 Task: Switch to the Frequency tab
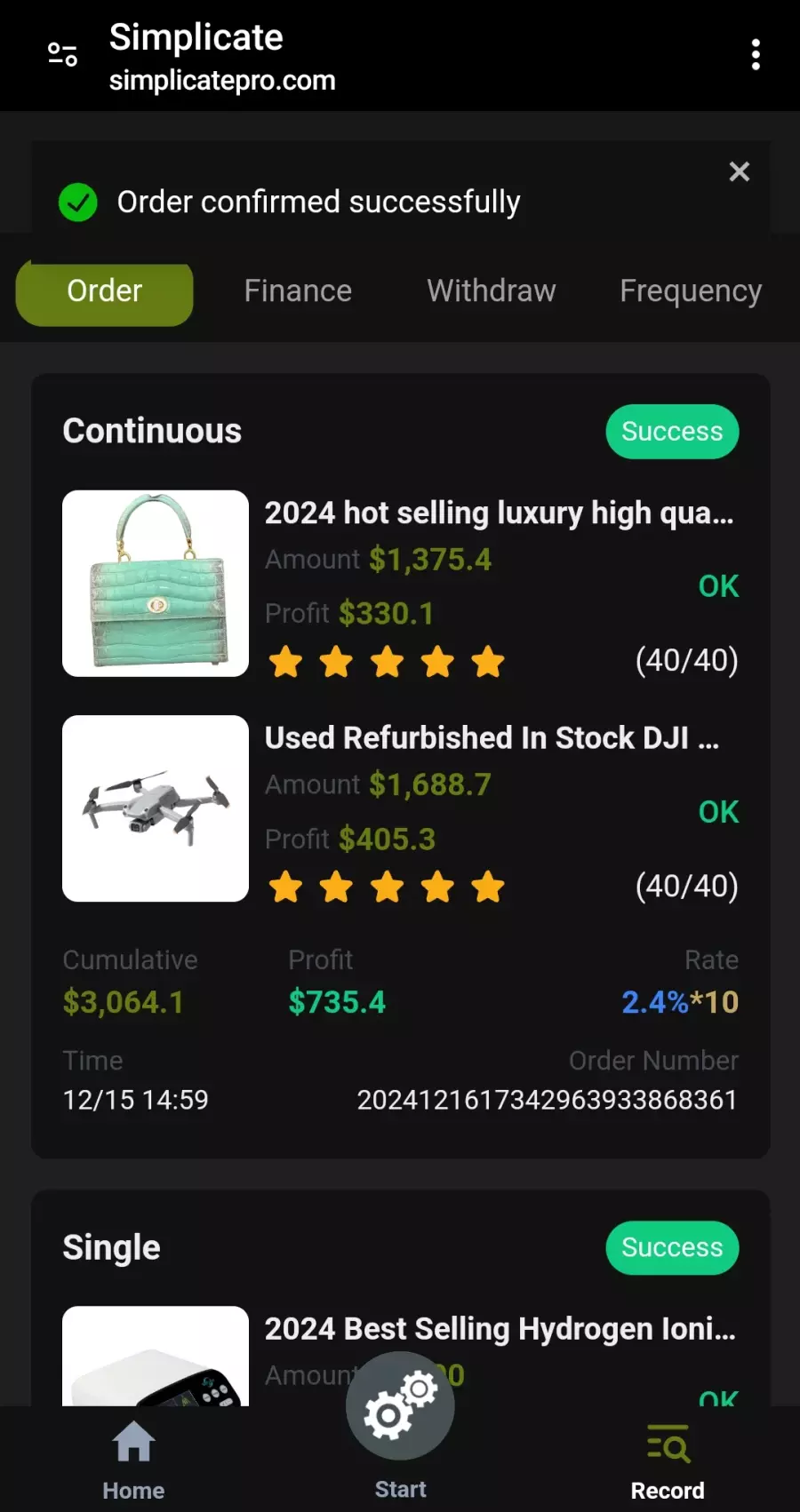690,291
